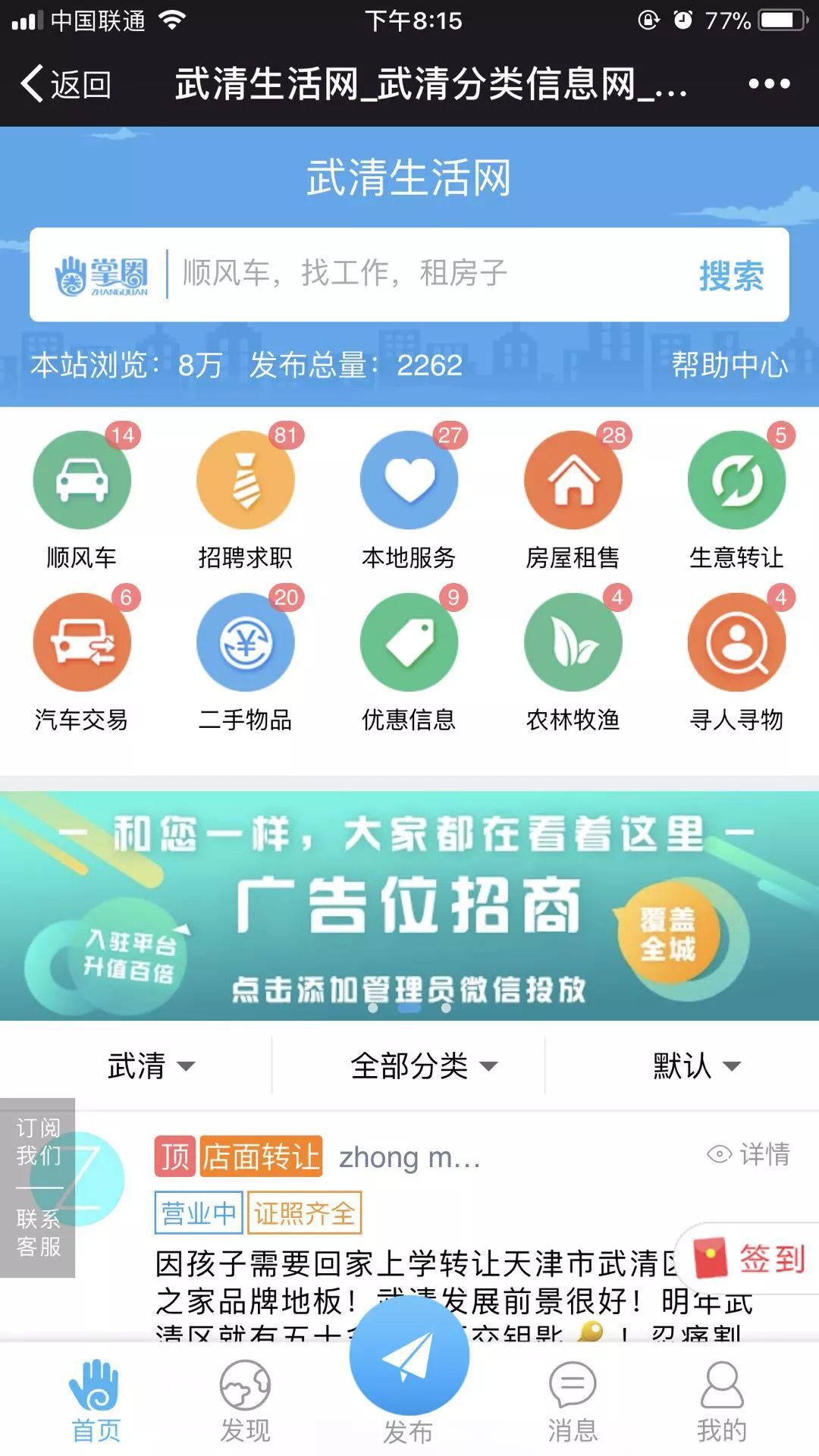Tap the 发布 paper-plane button
This screenshot has width=819, height=1456.
point(409,1357)
